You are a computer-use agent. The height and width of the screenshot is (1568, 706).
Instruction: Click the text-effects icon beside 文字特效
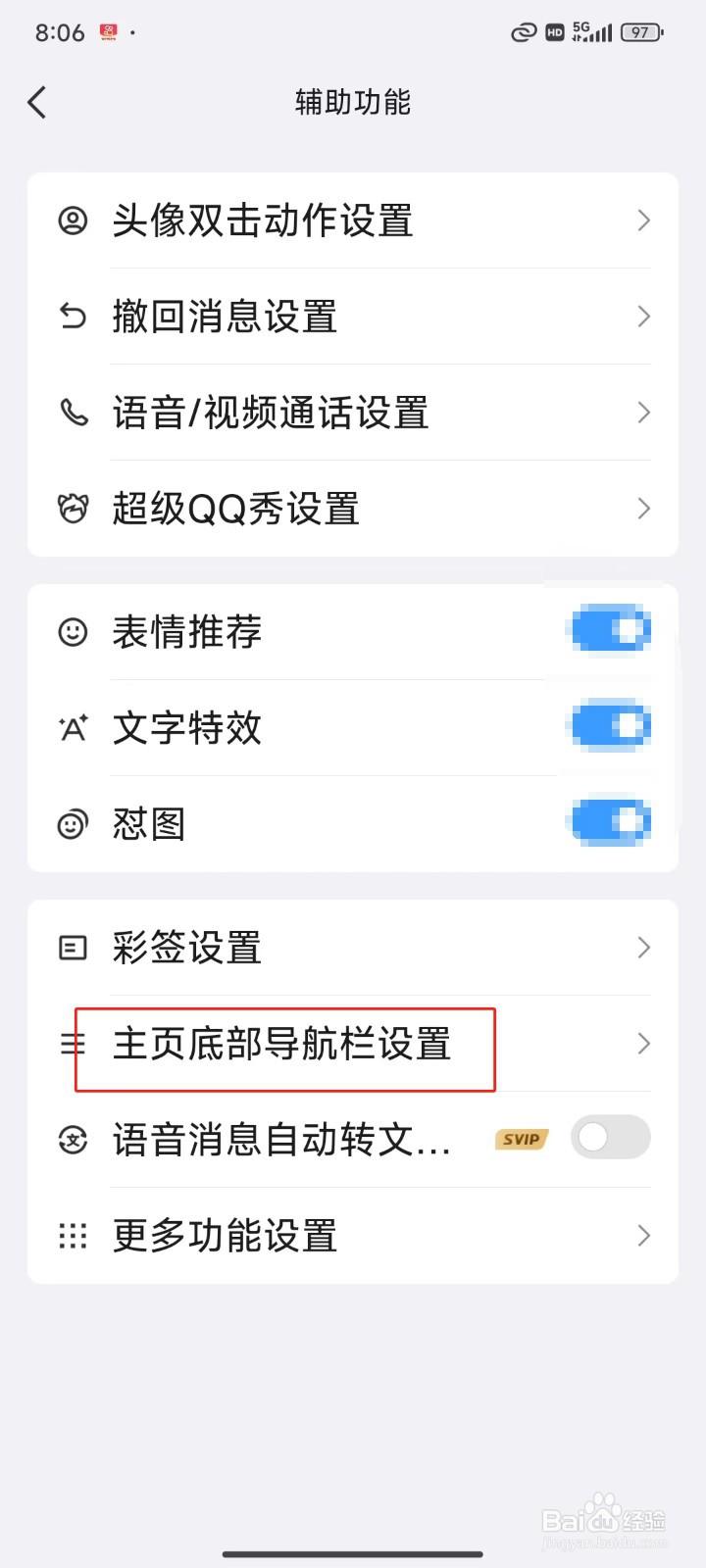(x=72, y=727)
